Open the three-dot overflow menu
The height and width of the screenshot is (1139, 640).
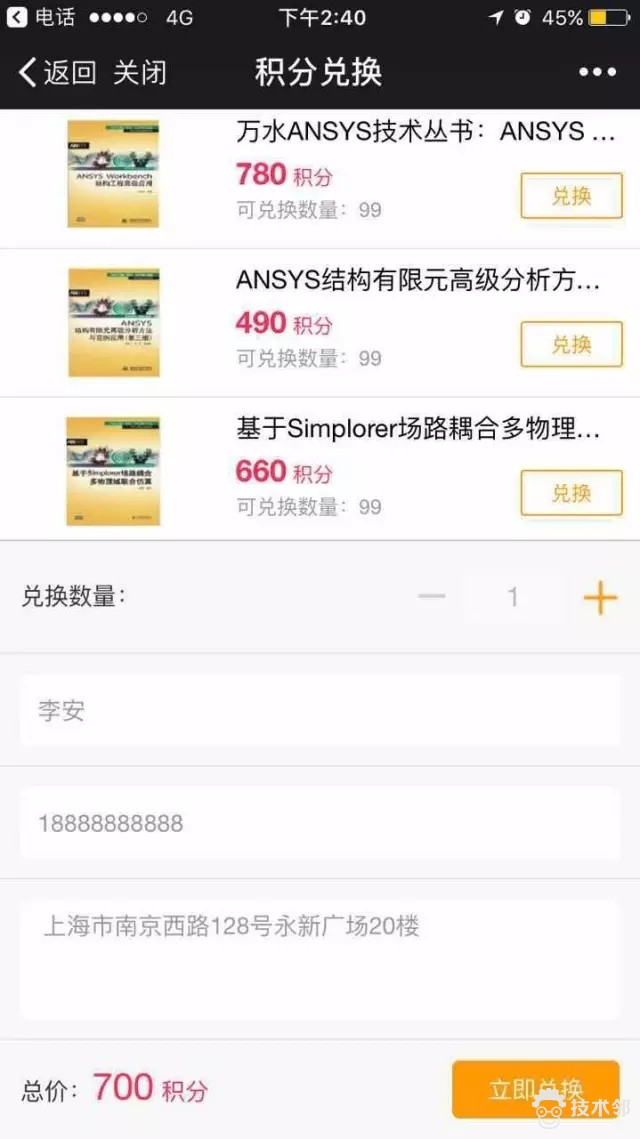(597, 72)
